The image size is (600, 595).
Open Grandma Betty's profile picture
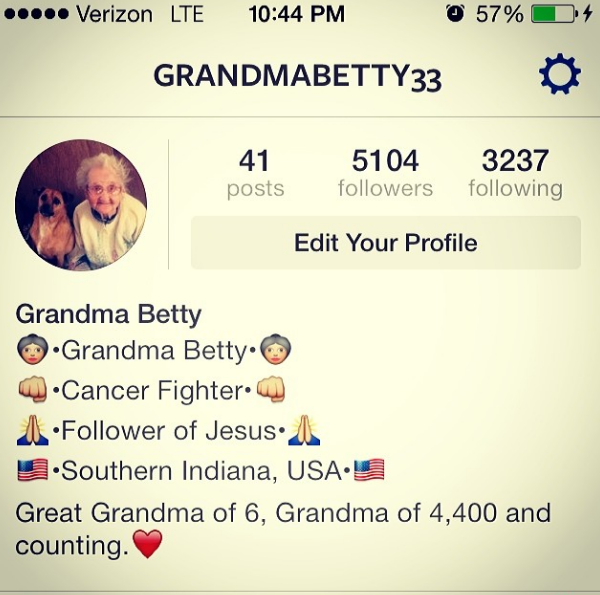coord(81,205)
